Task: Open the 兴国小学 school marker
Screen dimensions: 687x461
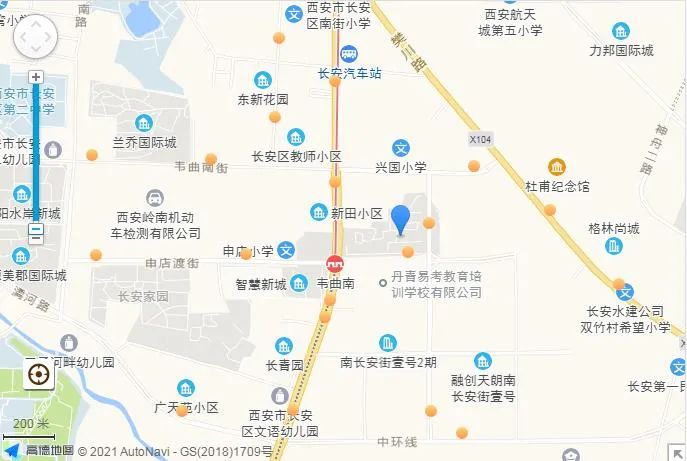Action: point(401,148)
